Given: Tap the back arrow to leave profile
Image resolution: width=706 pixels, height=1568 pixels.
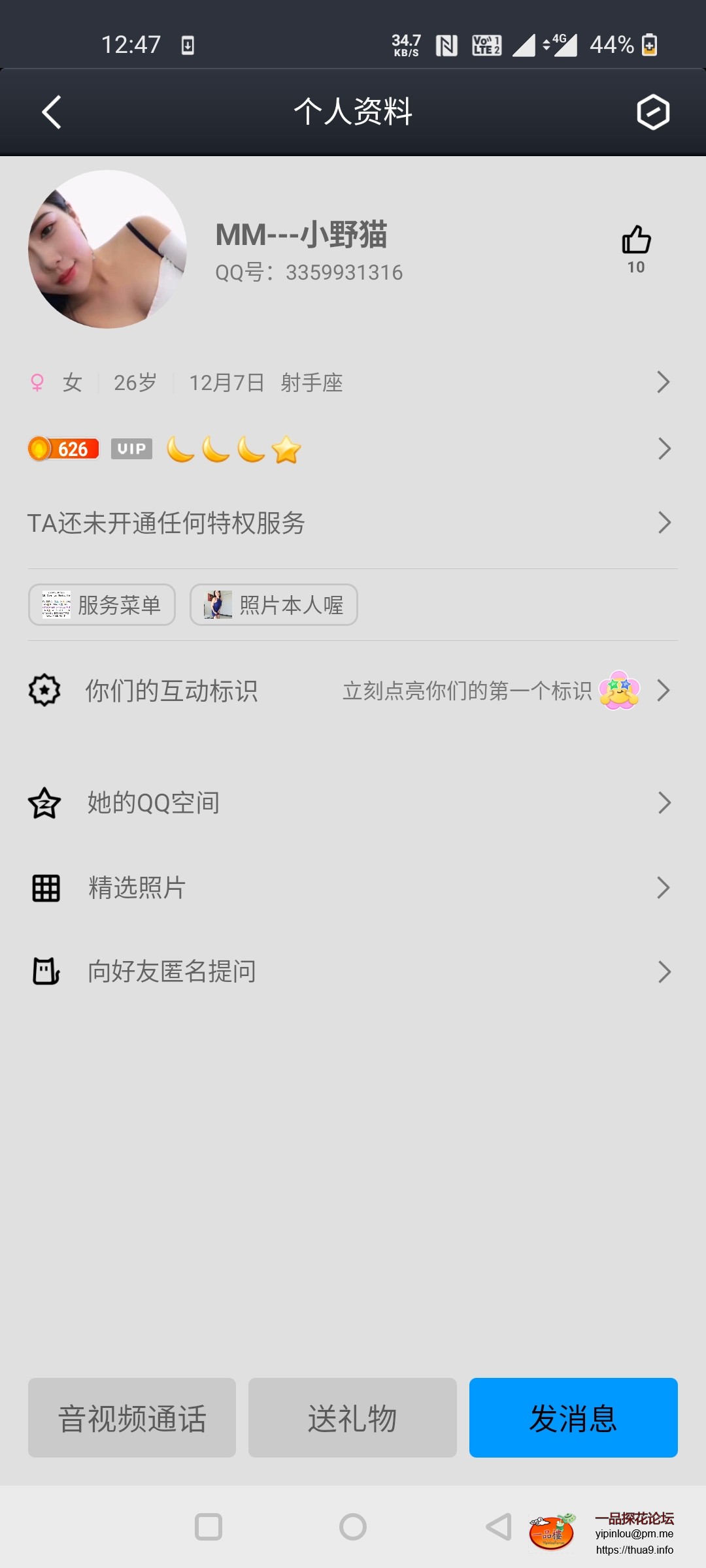Looking at the screenshot, I should coord(51,112).
